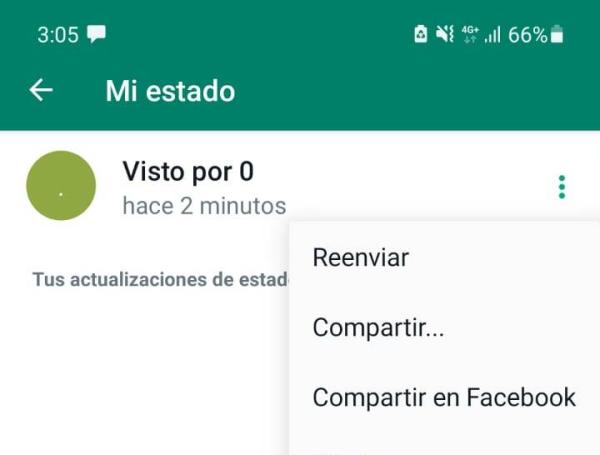Screen dimensions: 600x455
Task: Select Compartir en Facebook
Action: [444, 397]
